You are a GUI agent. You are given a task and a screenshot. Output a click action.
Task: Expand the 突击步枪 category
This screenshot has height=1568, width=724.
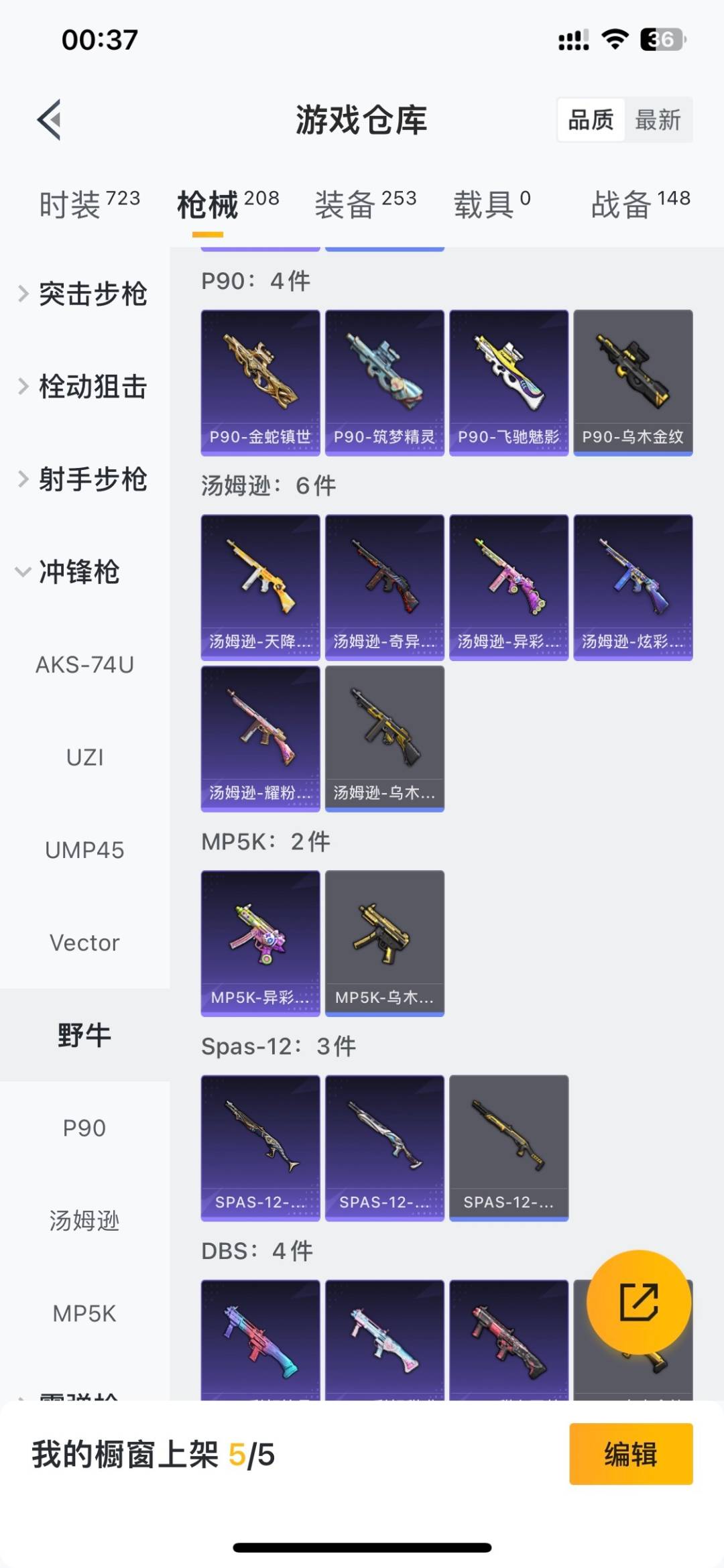click(x=93, y=294)
